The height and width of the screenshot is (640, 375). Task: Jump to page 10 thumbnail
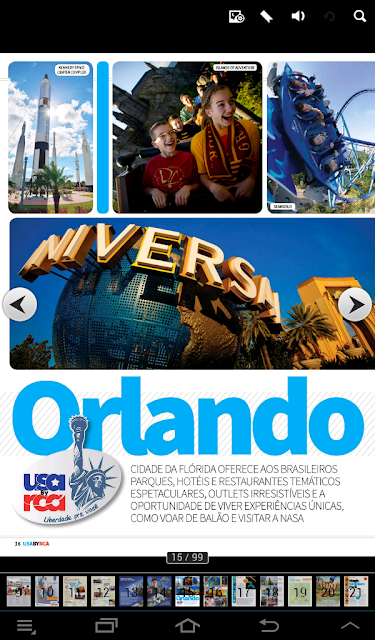(x=47, y=591)
